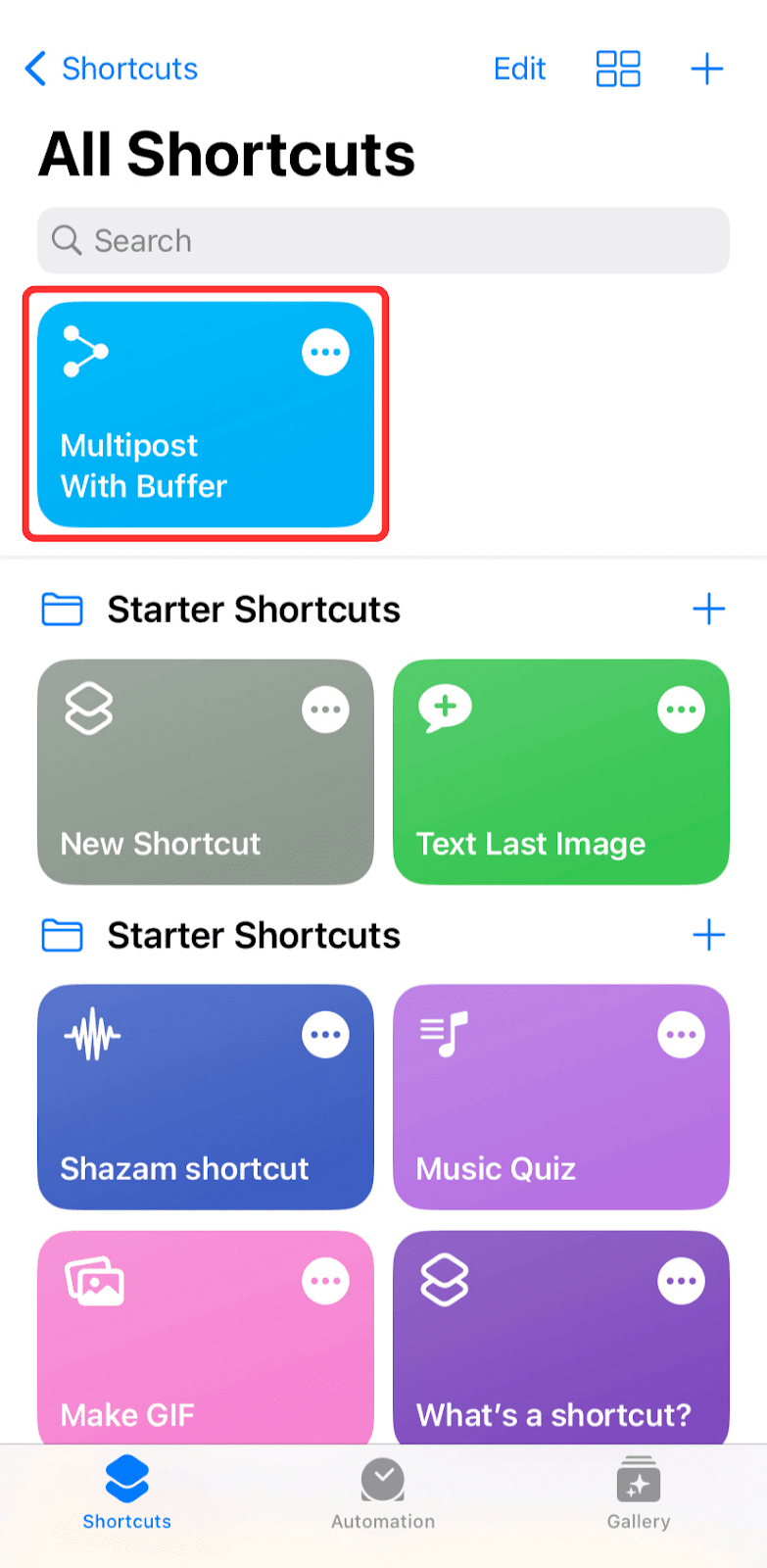Open options for What's a shortcut?

pyautogui.click(x=681, y=1281)
